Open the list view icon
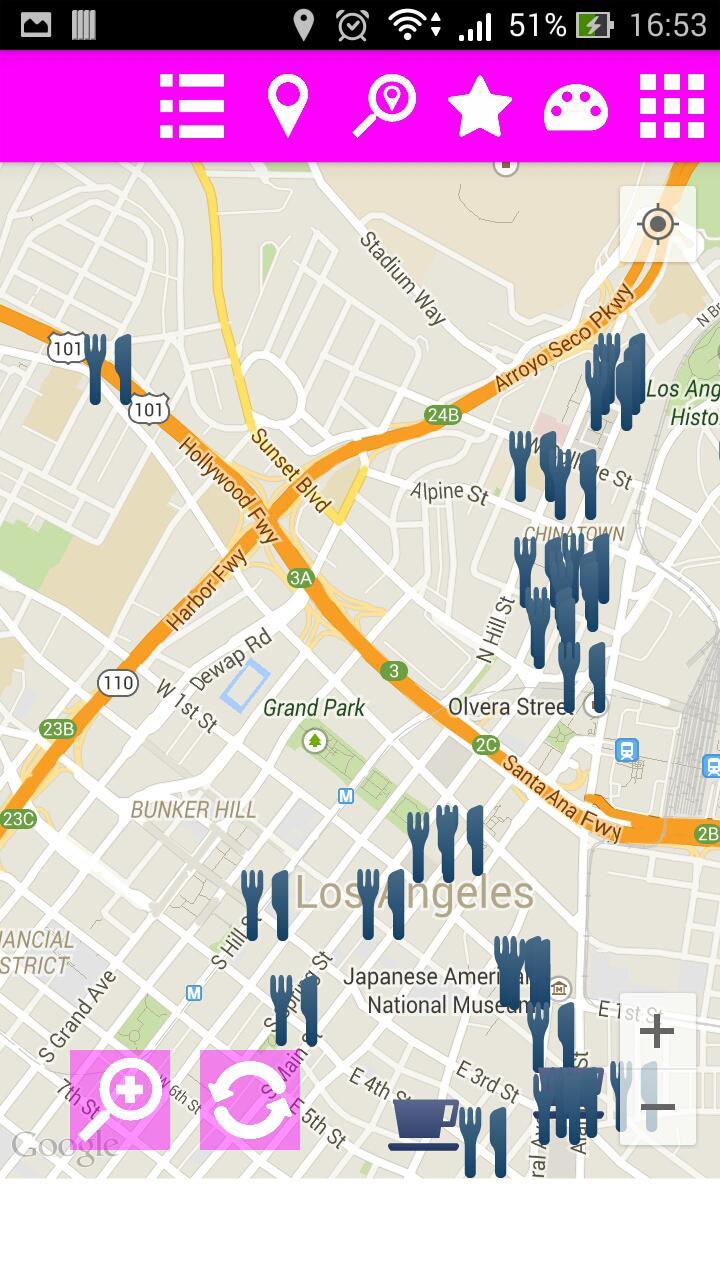This screenshot has height=1280, width=720. pyautogui.click(x=192, y=105)
